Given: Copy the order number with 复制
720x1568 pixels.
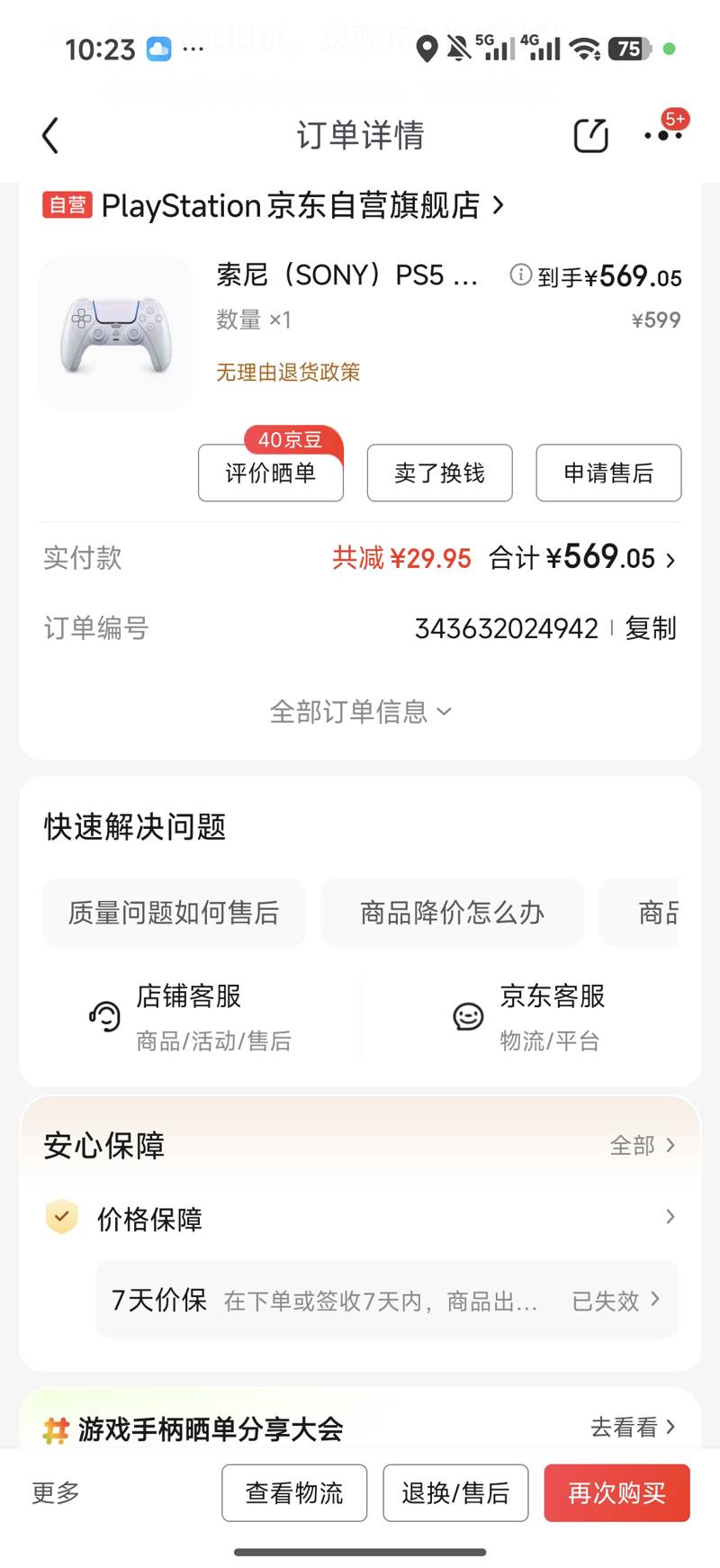Looking at the screenshot, I should point(650,628).
